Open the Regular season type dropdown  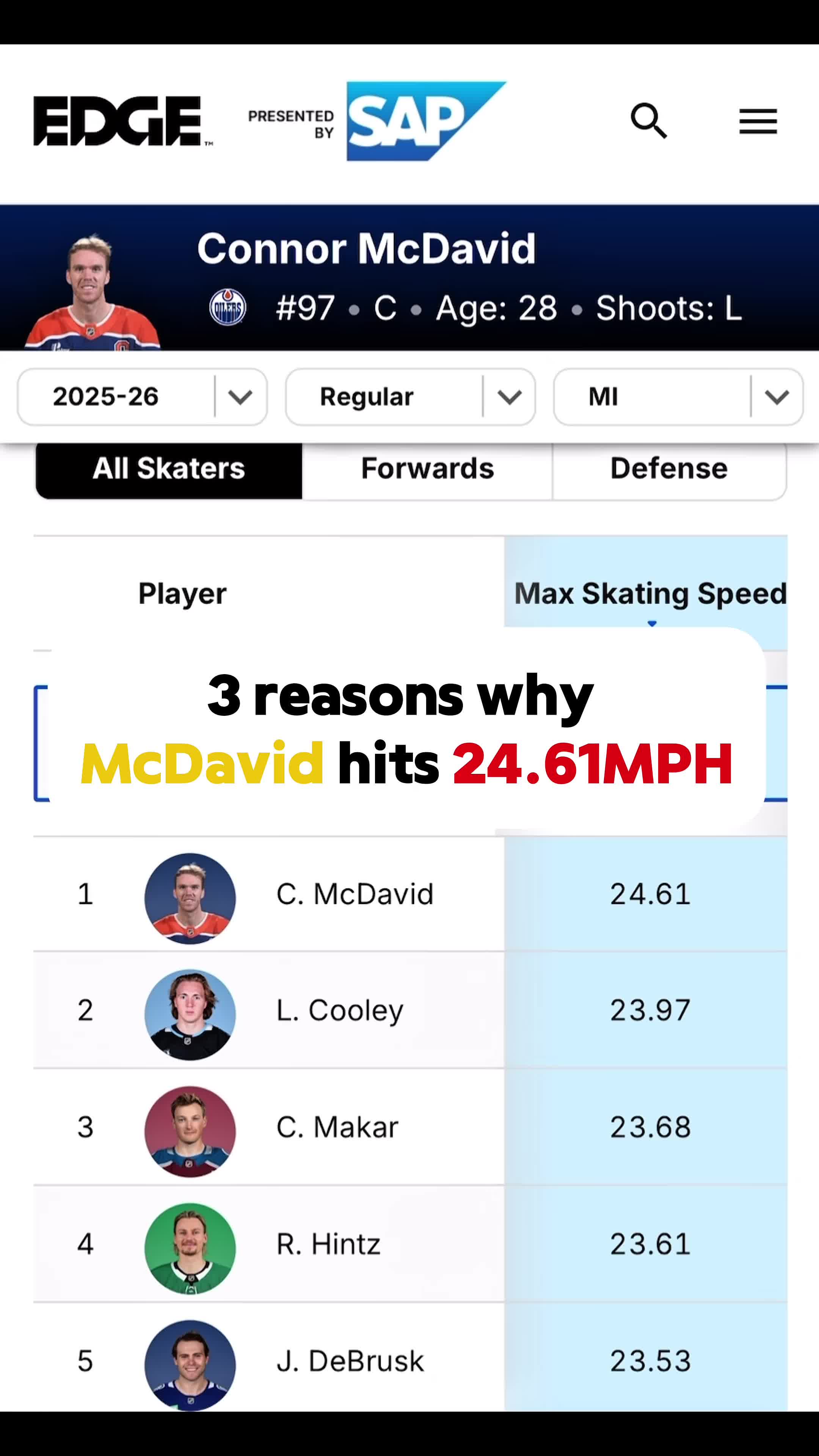(410, 397)
